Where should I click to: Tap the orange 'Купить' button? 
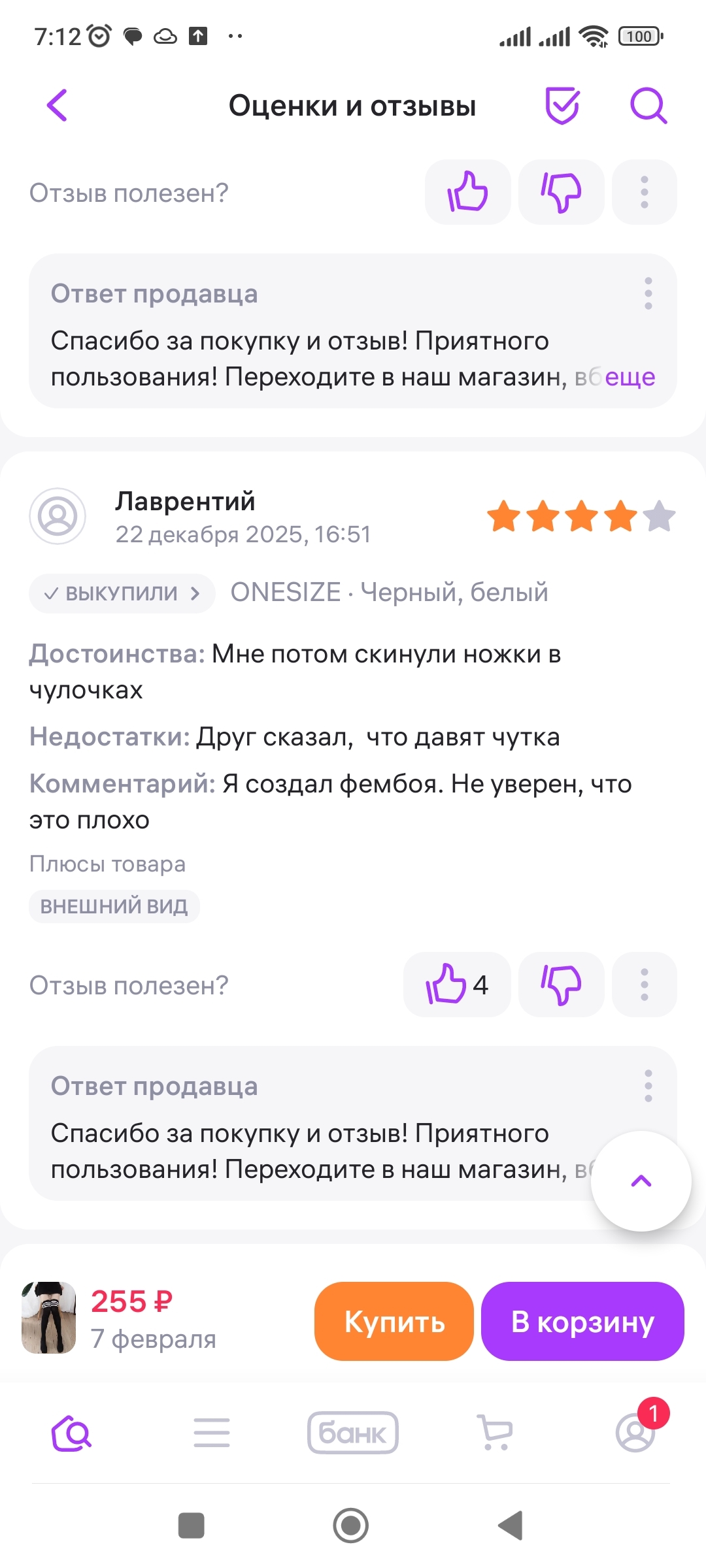[394, 1321]
